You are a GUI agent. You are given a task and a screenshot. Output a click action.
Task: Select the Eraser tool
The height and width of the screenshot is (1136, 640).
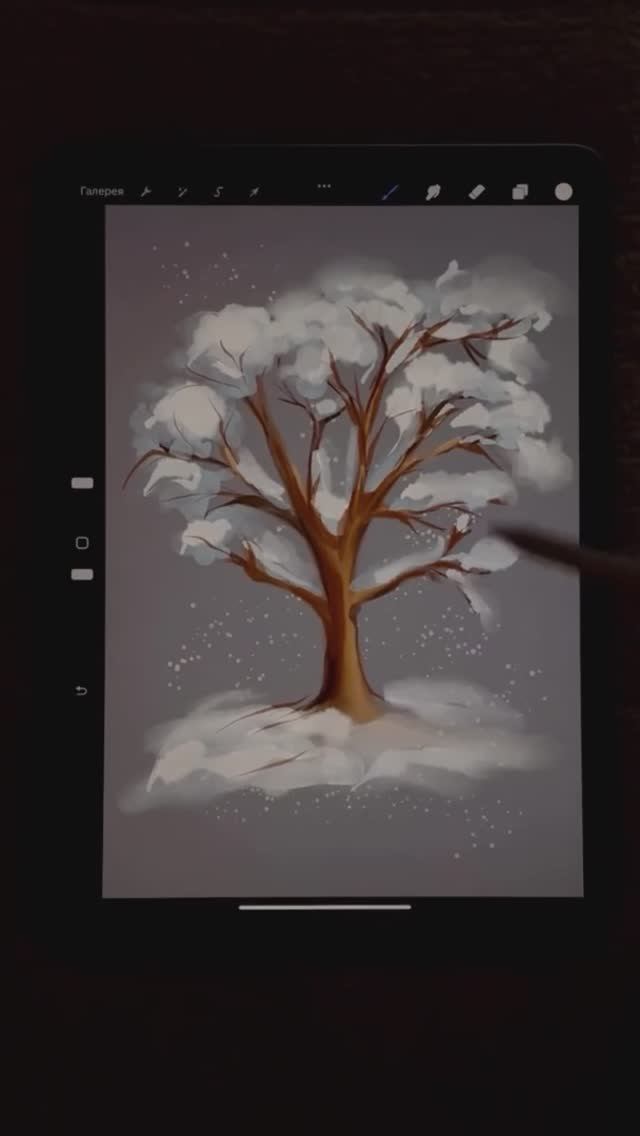pos(477,191)
